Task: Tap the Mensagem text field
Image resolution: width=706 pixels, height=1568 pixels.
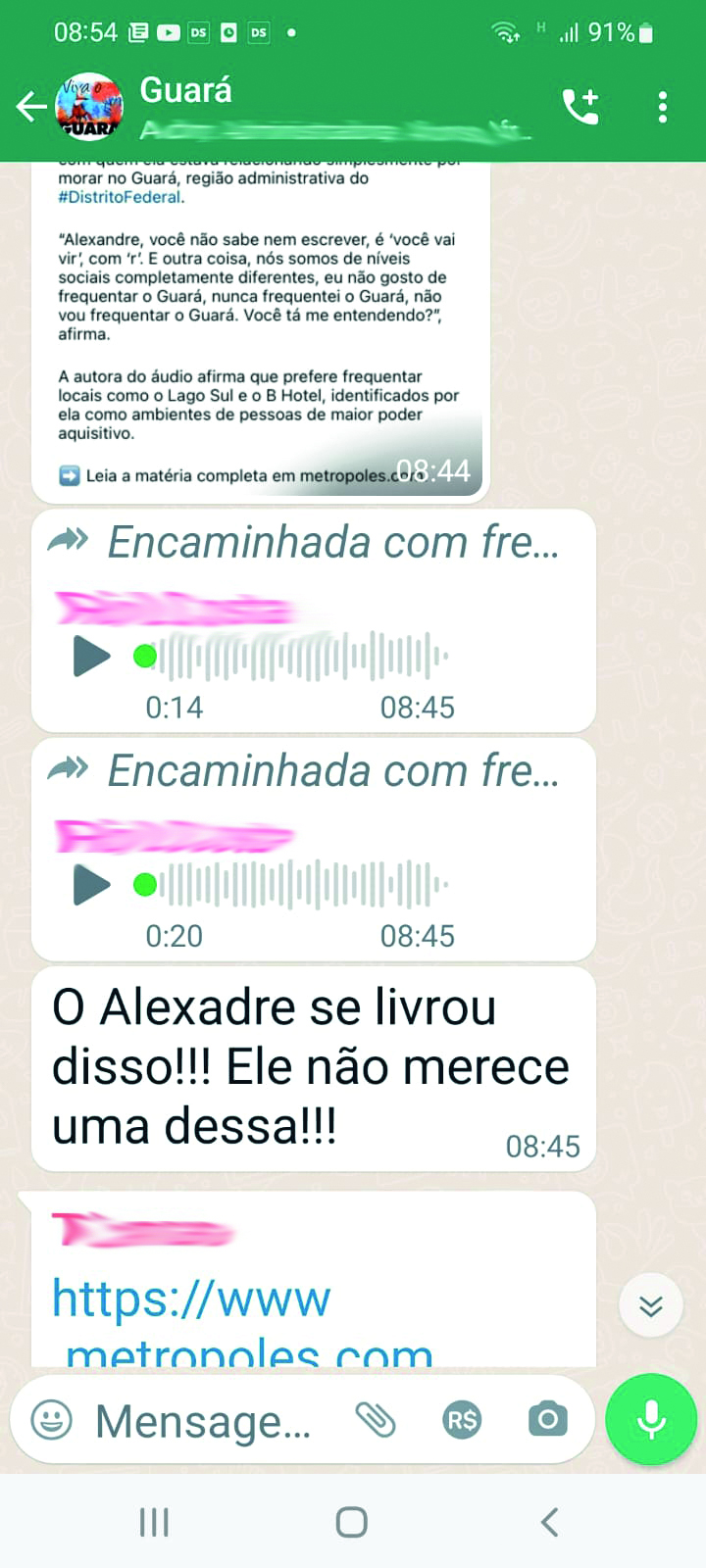Action: 204,1420
